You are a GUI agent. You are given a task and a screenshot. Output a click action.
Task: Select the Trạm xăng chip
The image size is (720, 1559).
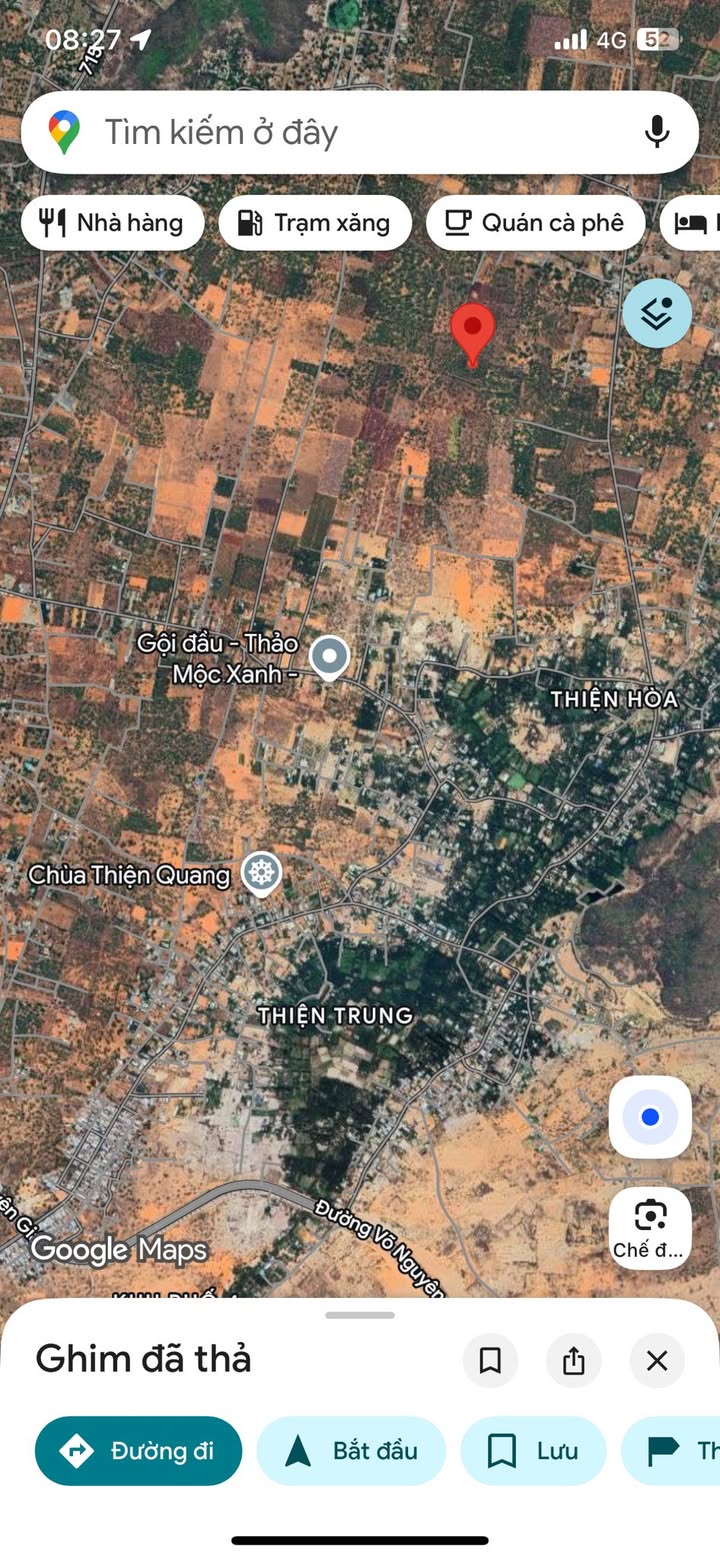315,222
